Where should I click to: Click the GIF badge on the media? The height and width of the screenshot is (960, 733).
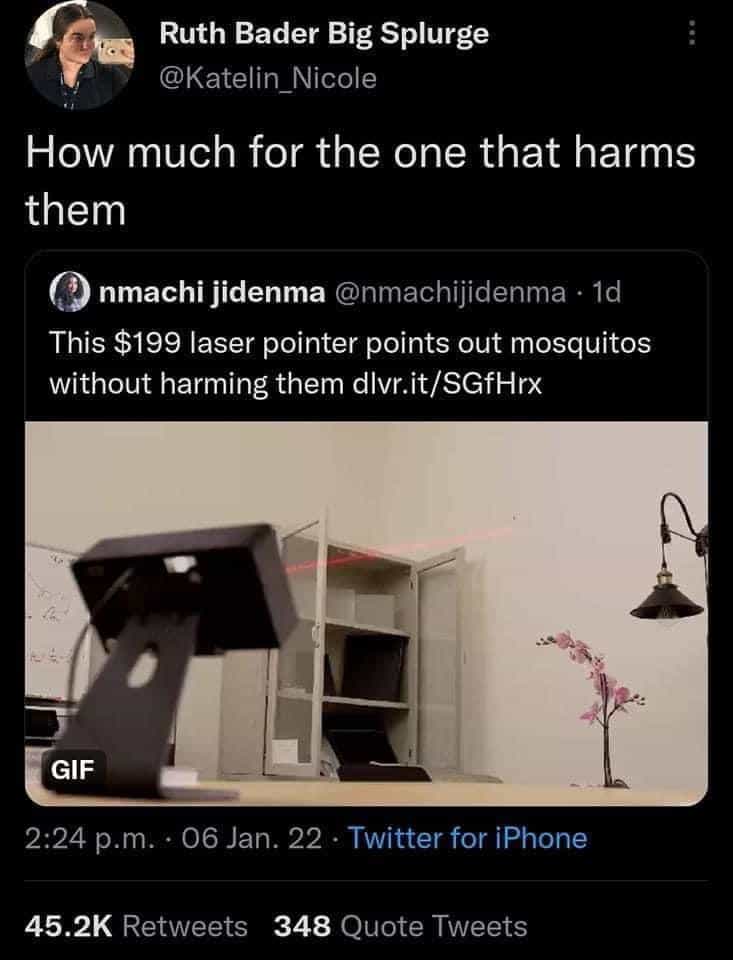(73, 772)
